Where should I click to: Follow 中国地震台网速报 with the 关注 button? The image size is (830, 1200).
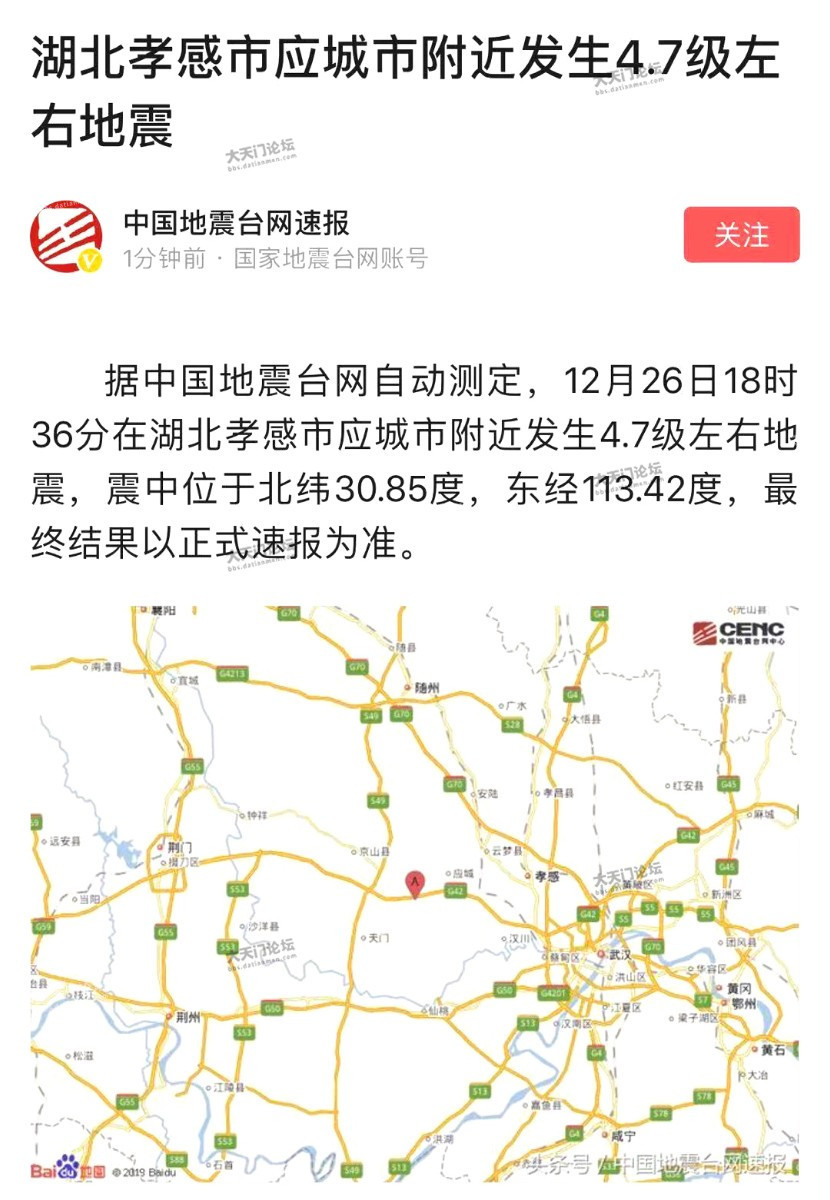coord(741,235)
